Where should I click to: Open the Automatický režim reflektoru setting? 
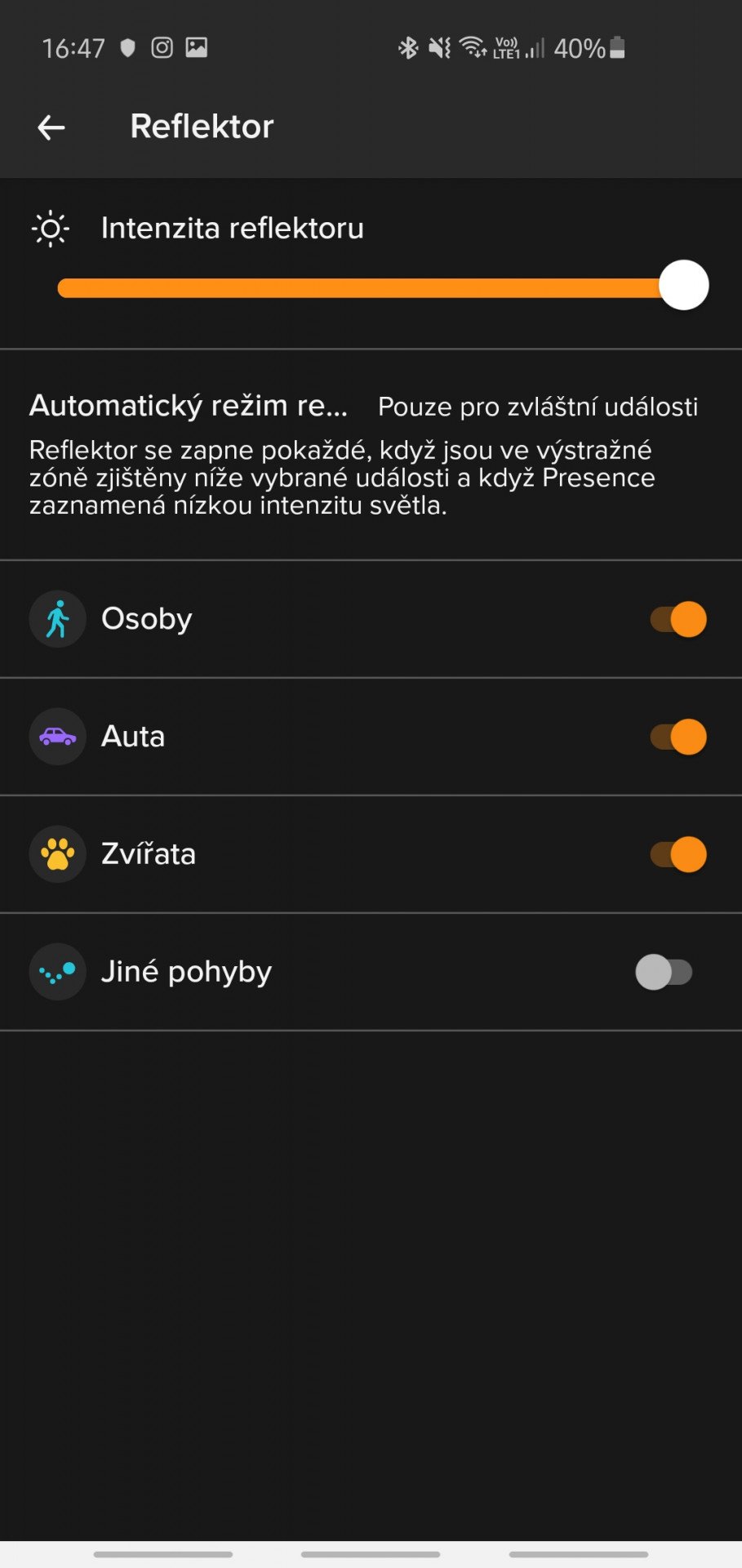371,454
